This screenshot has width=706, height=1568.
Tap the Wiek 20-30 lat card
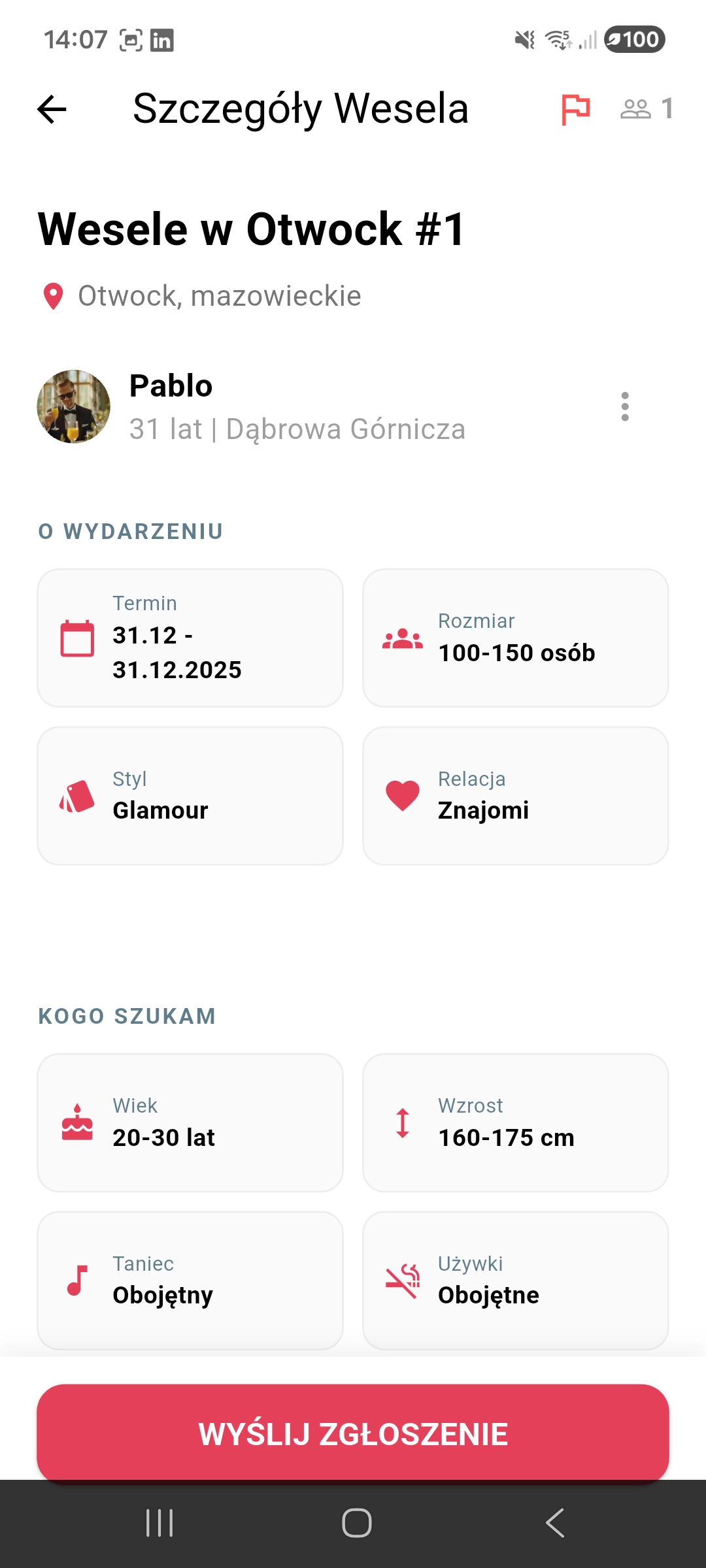coord(190,1122)
